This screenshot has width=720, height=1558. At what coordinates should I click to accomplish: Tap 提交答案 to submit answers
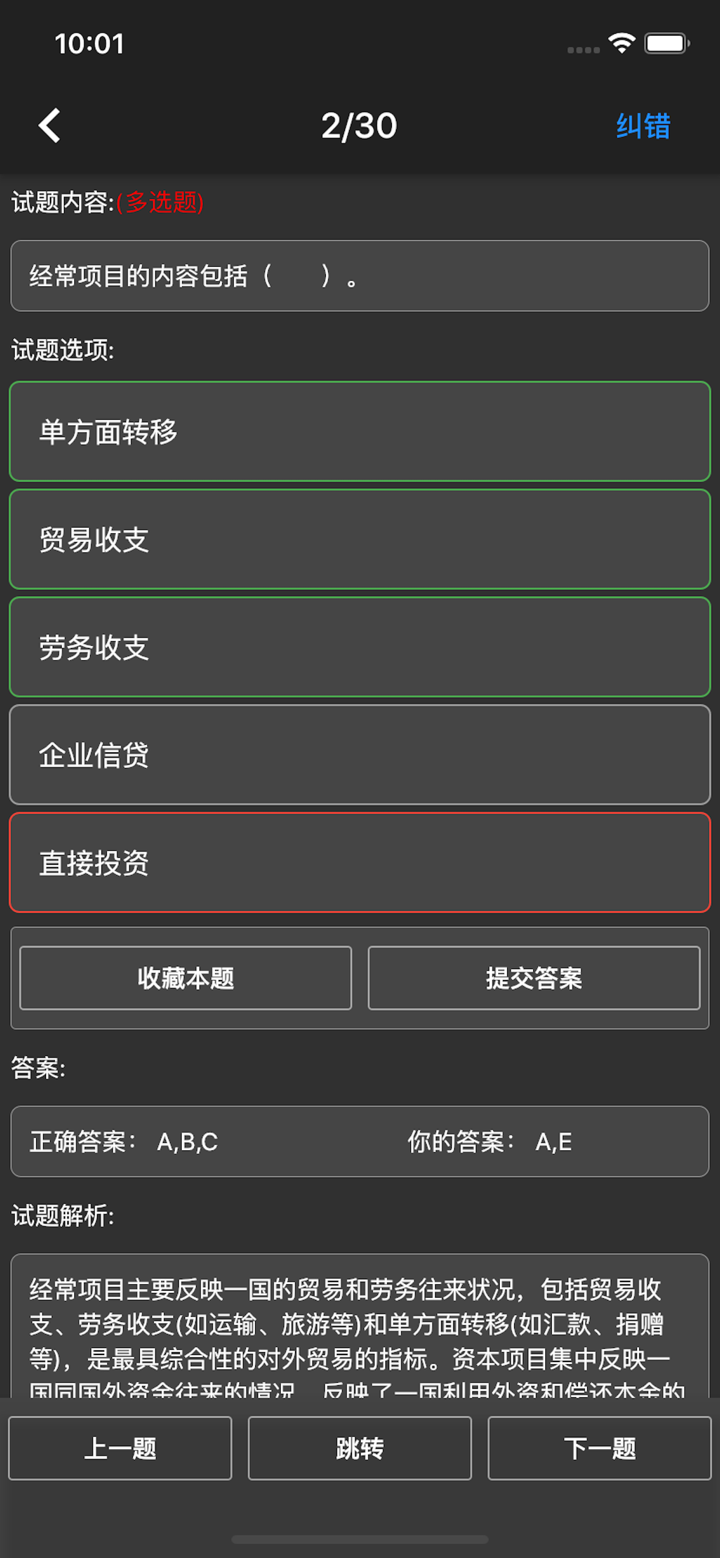point(535,978)
